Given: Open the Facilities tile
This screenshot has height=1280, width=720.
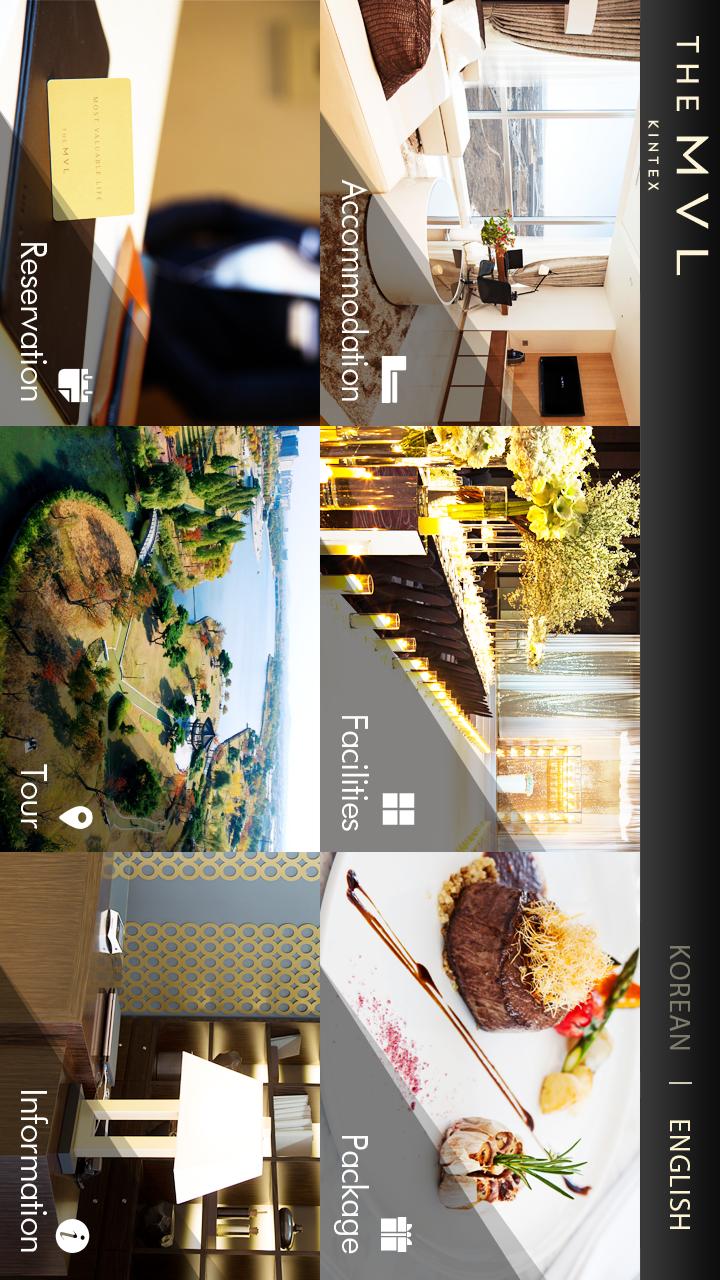Looking at the screenshot, I should (480, 640).
